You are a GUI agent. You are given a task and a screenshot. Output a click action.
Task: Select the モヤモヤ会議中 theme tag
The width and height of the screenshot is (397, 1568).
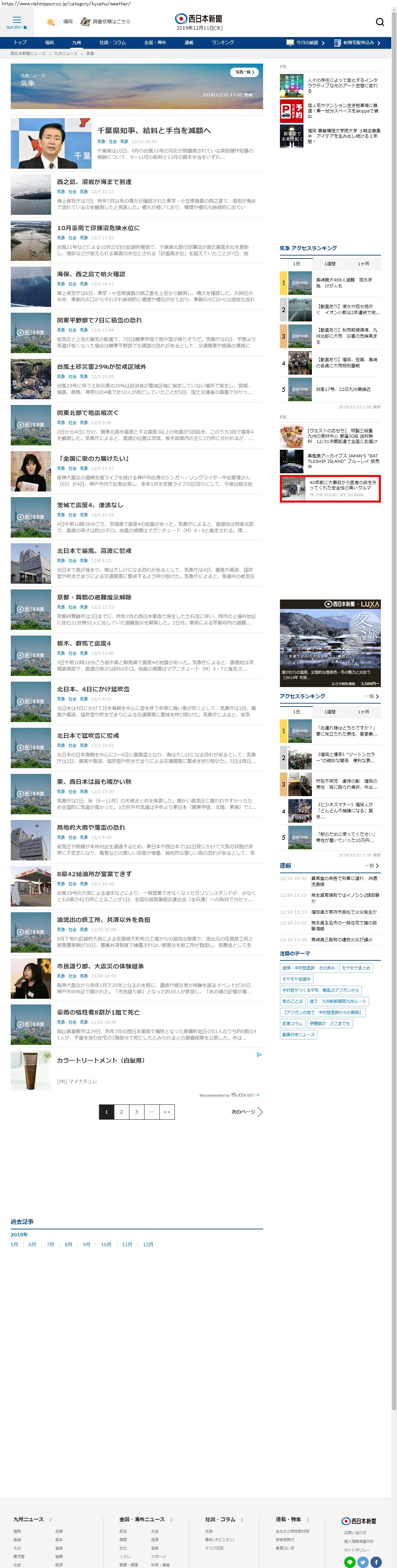pyautogui.click(x=297, y=979)
